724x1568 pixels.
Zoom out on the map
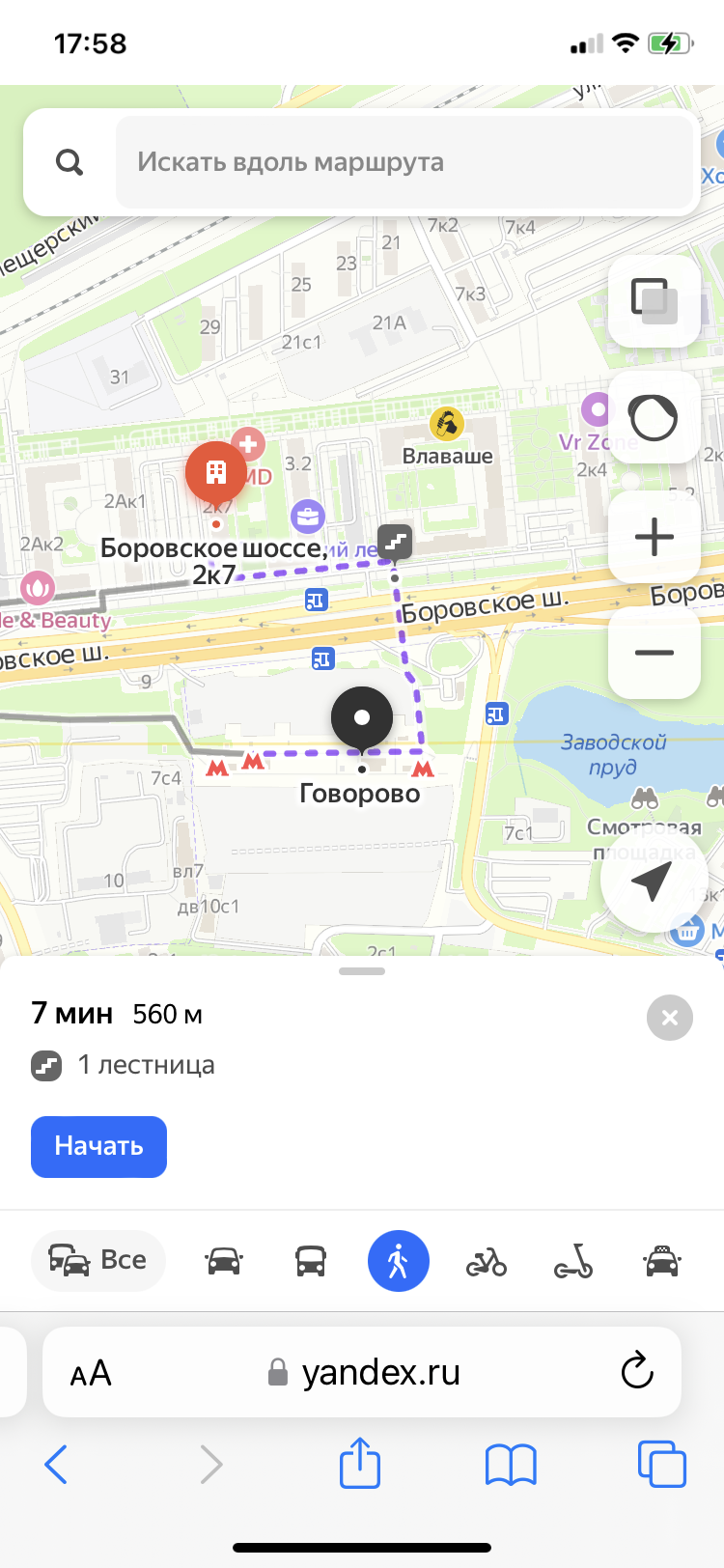tap(654, 653)
